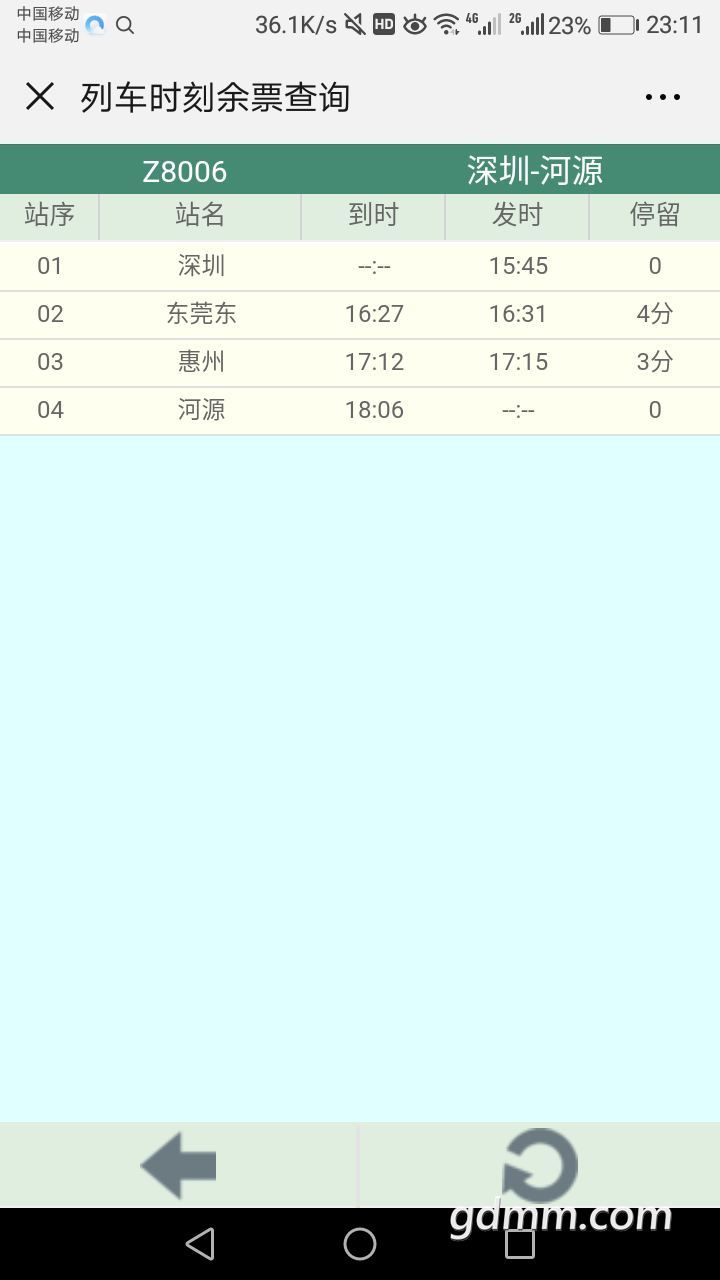Reload the page with the refresh button

(540, 1165)
